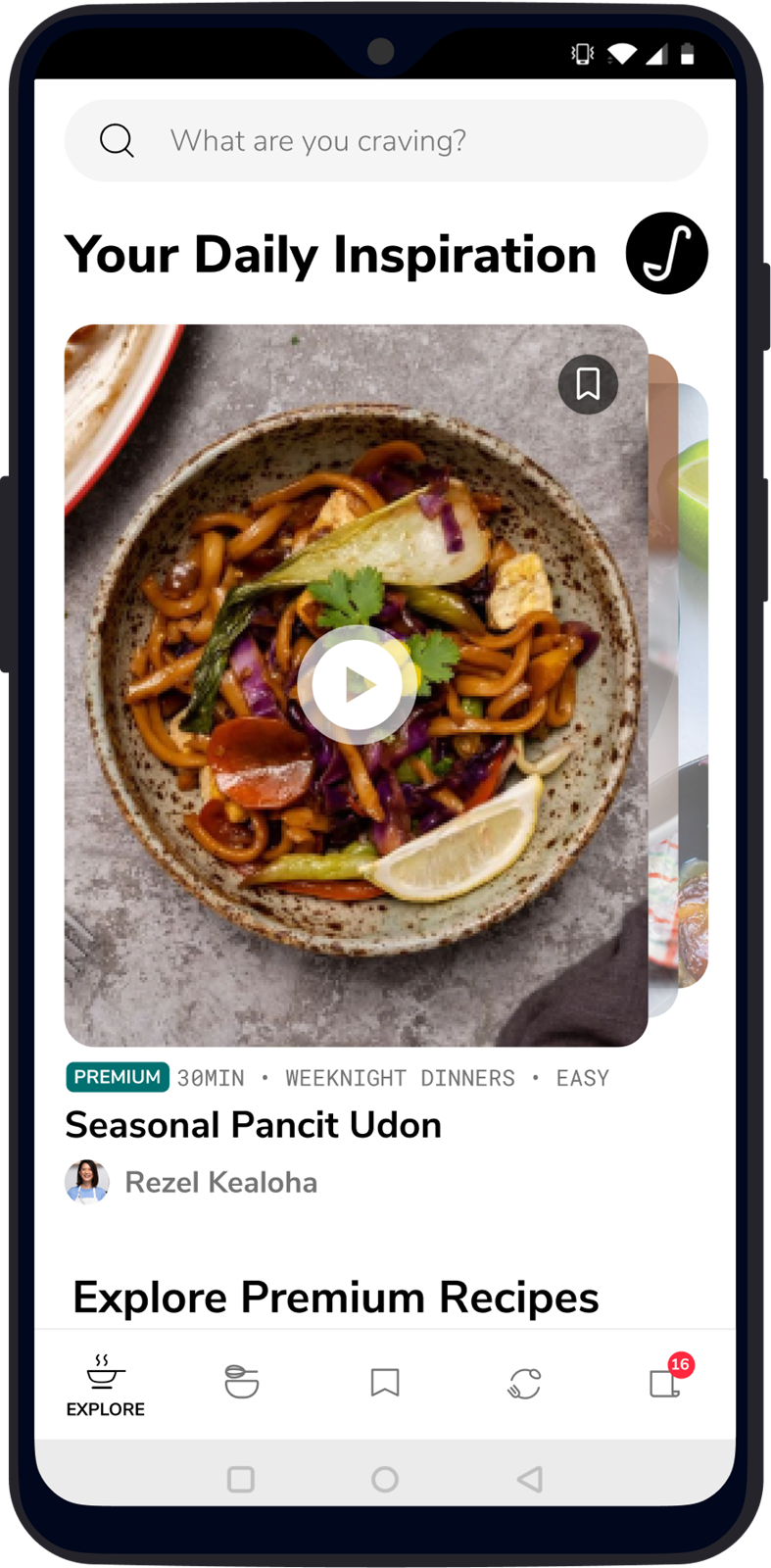Go back using the system back button
The height and width of the screenshot is (1568, 771).
[530, 1479]
